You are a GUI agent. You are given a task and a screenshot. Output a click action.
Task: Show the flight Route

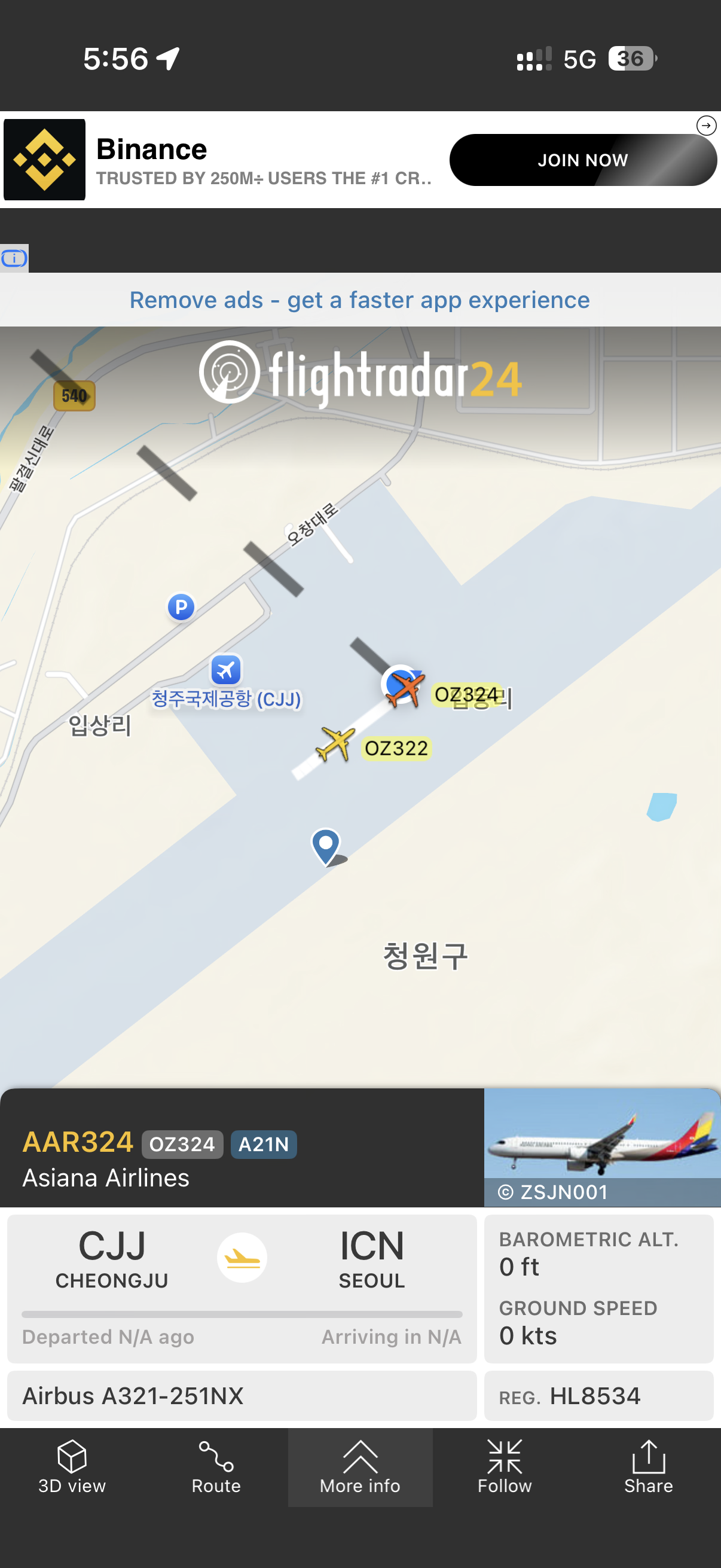[216, 1467]
